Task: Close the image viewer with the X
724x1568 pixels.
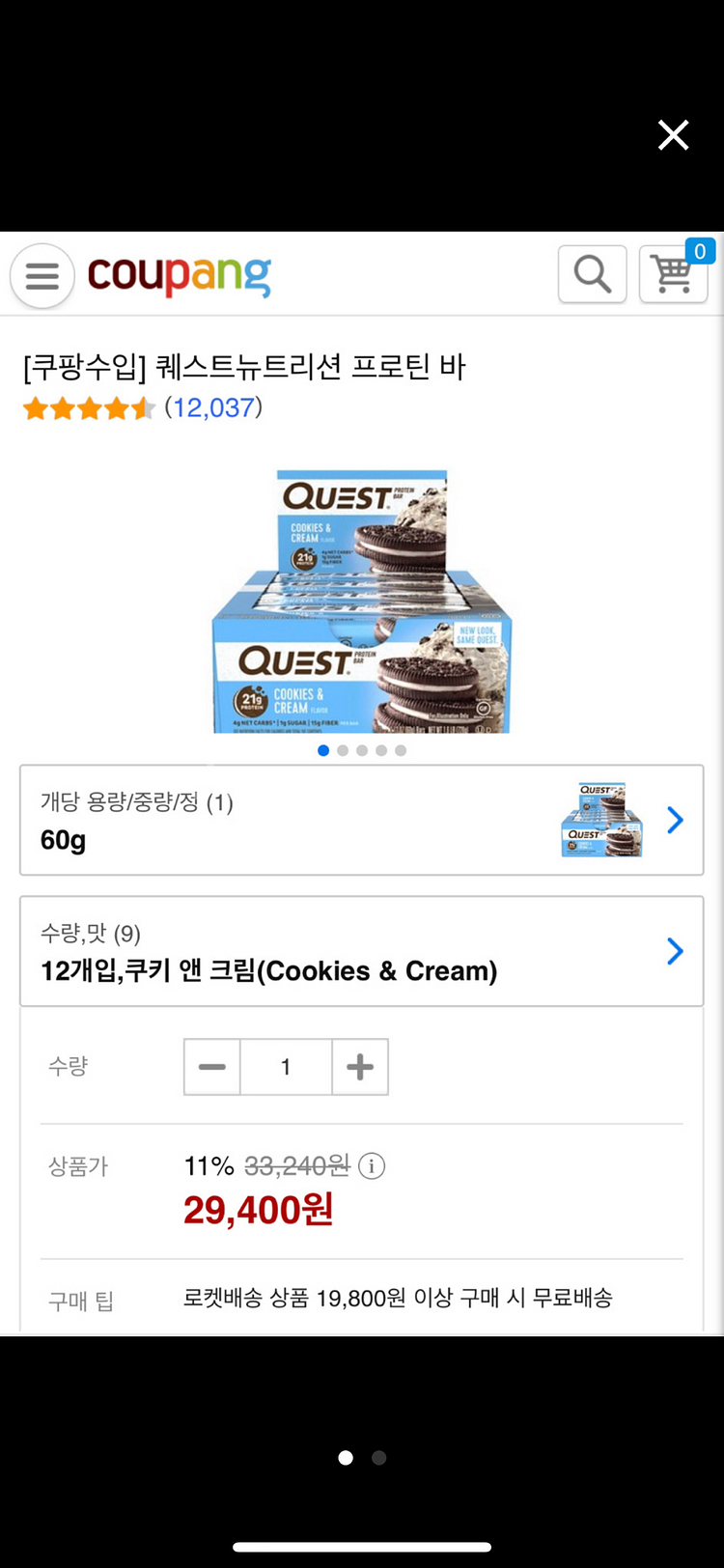Action: (673, 135)
